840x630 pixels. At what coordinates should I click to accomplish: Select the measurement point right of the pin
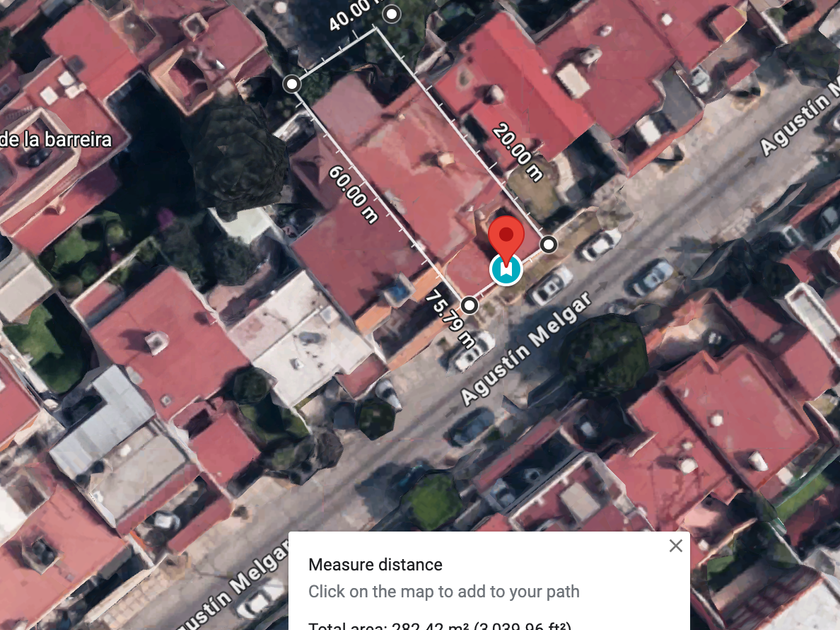[x=549, y=244]
